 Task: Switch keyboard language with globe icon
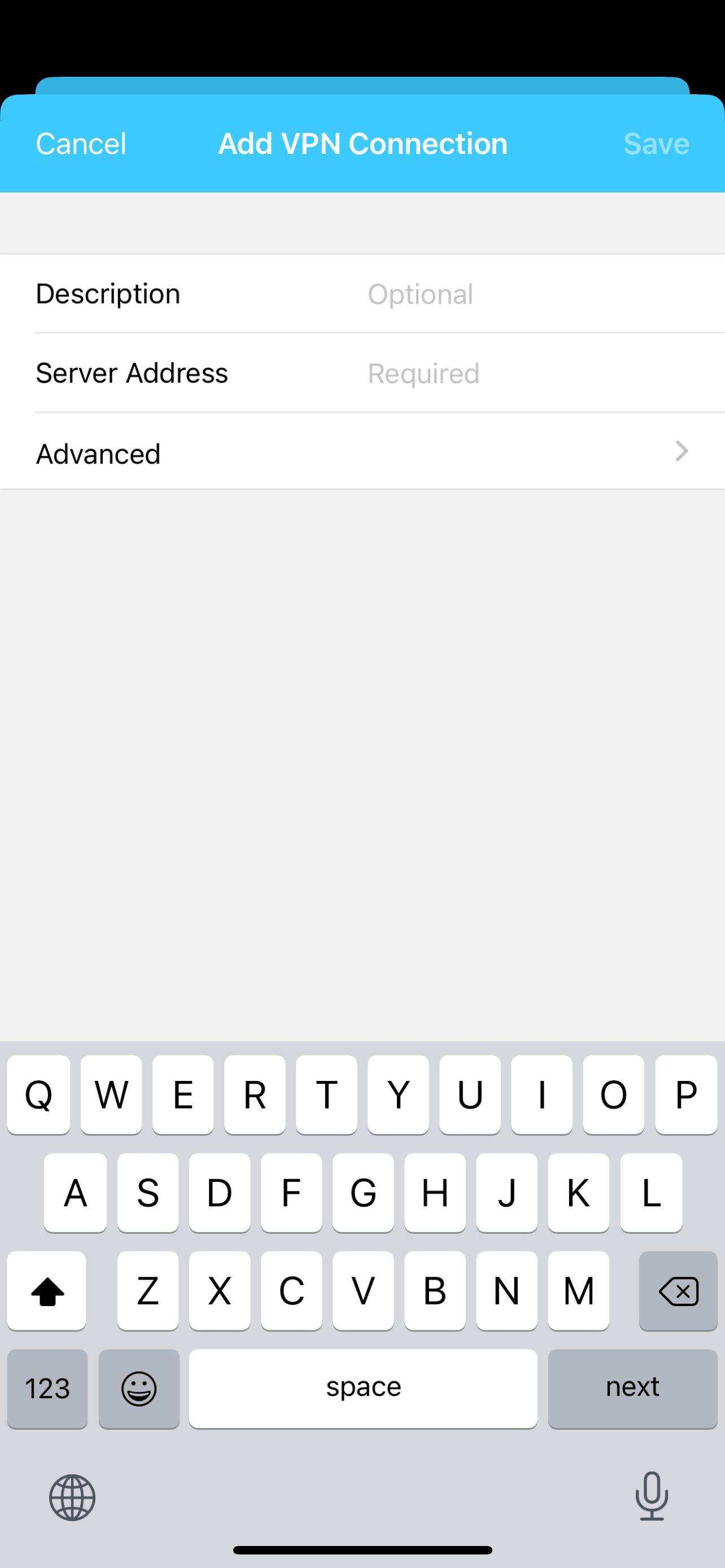(72, 1497)
